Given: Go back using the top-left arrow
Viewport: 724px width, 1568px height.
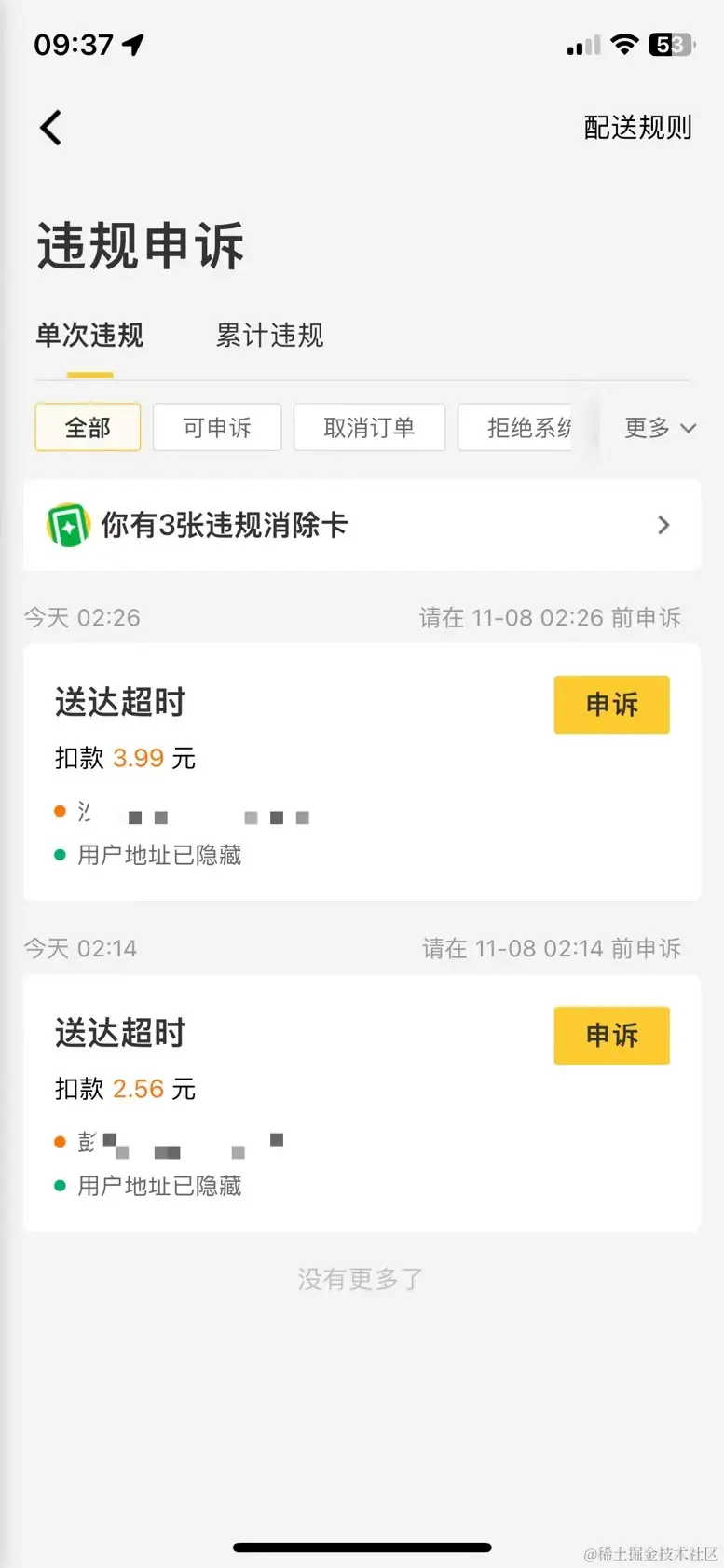Looking at the screenshot, I should [x=51, y=128].
